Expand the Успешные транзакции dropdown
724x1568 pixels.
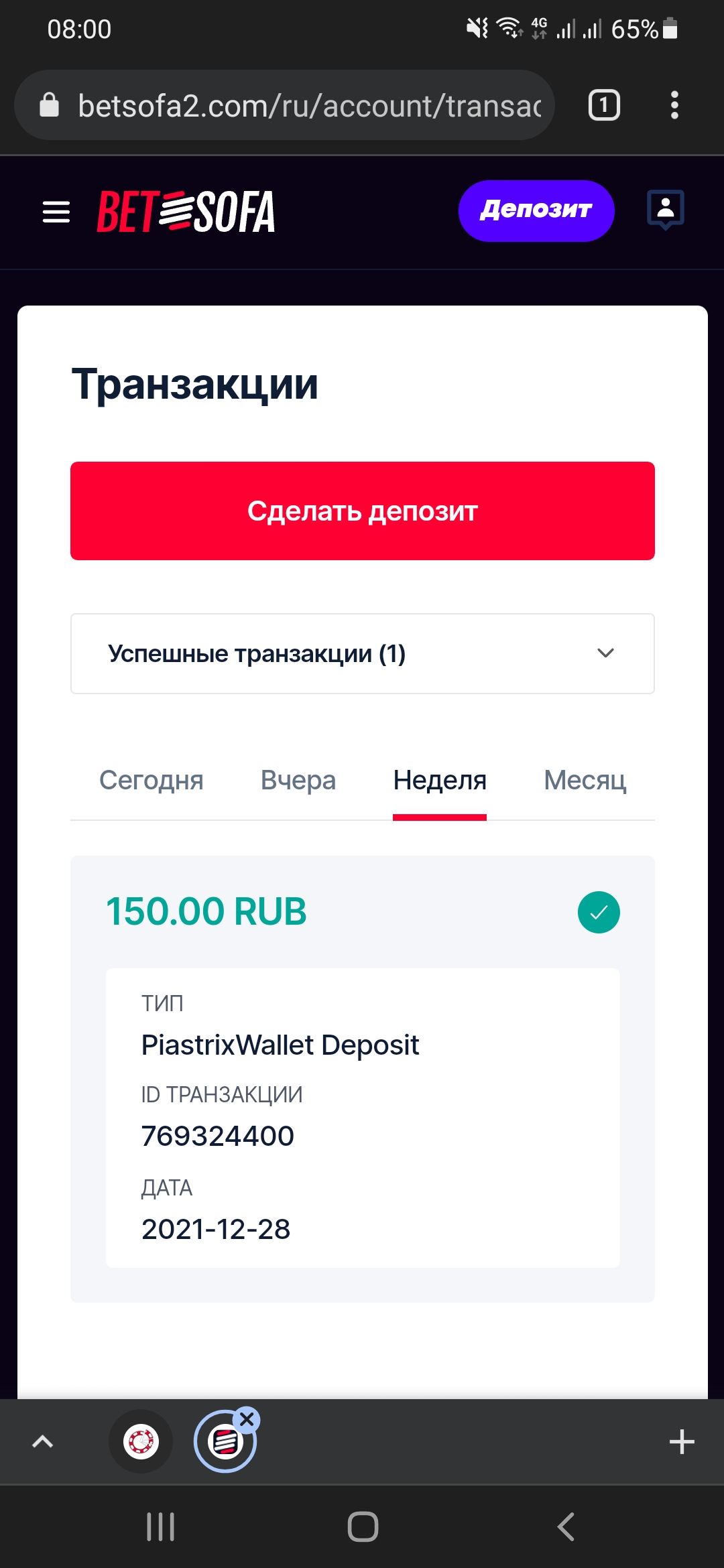click(362, 653)
